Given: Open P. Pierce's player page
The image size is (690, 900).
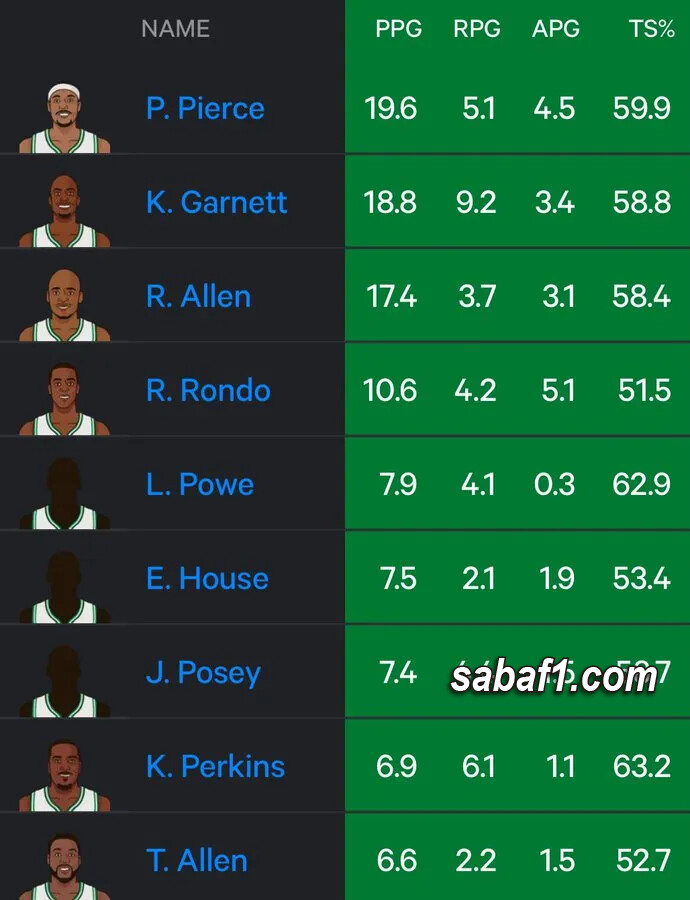Looking at the screenshot, I should (x=205, y=108).
